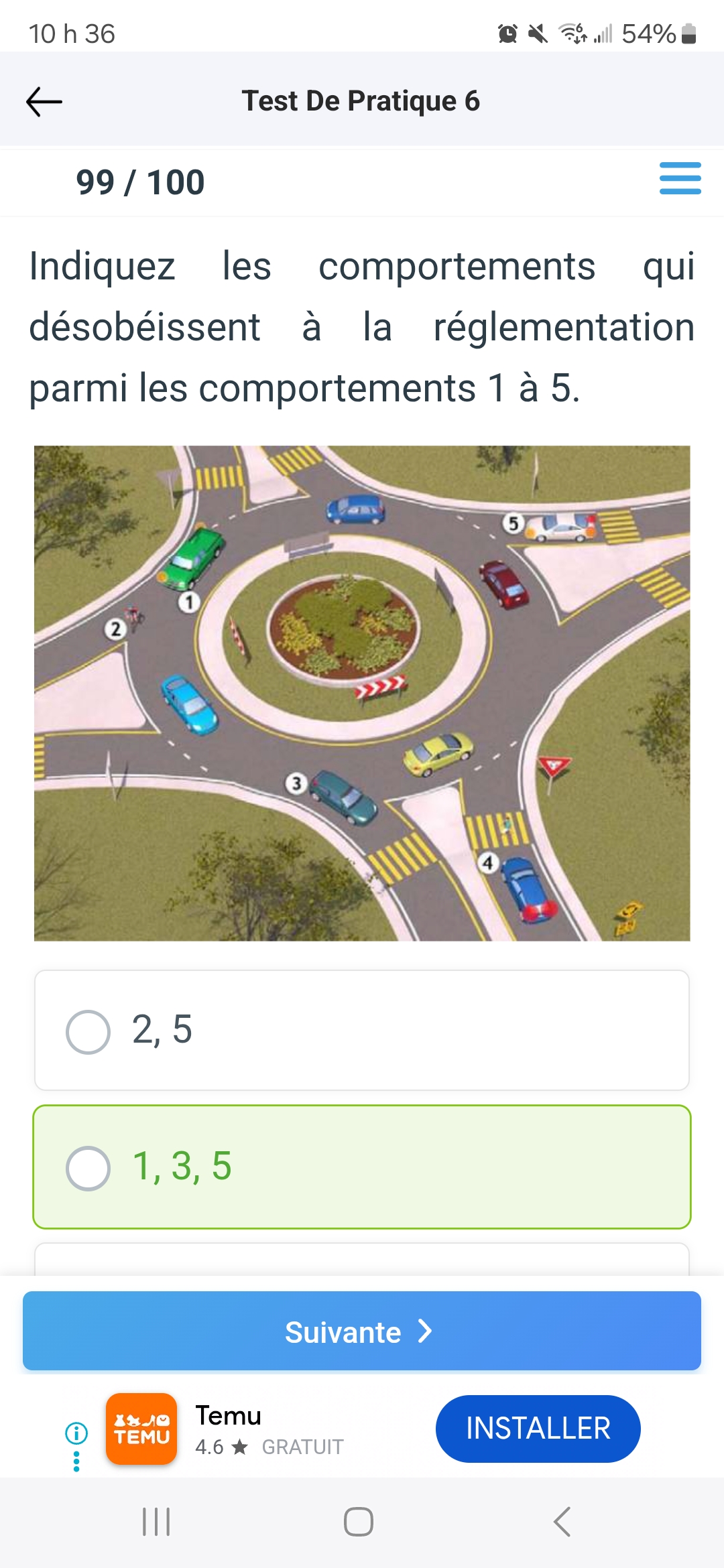Go to the phone's home screen
The image size is (724, 1568).
(x=359, y=1522)
